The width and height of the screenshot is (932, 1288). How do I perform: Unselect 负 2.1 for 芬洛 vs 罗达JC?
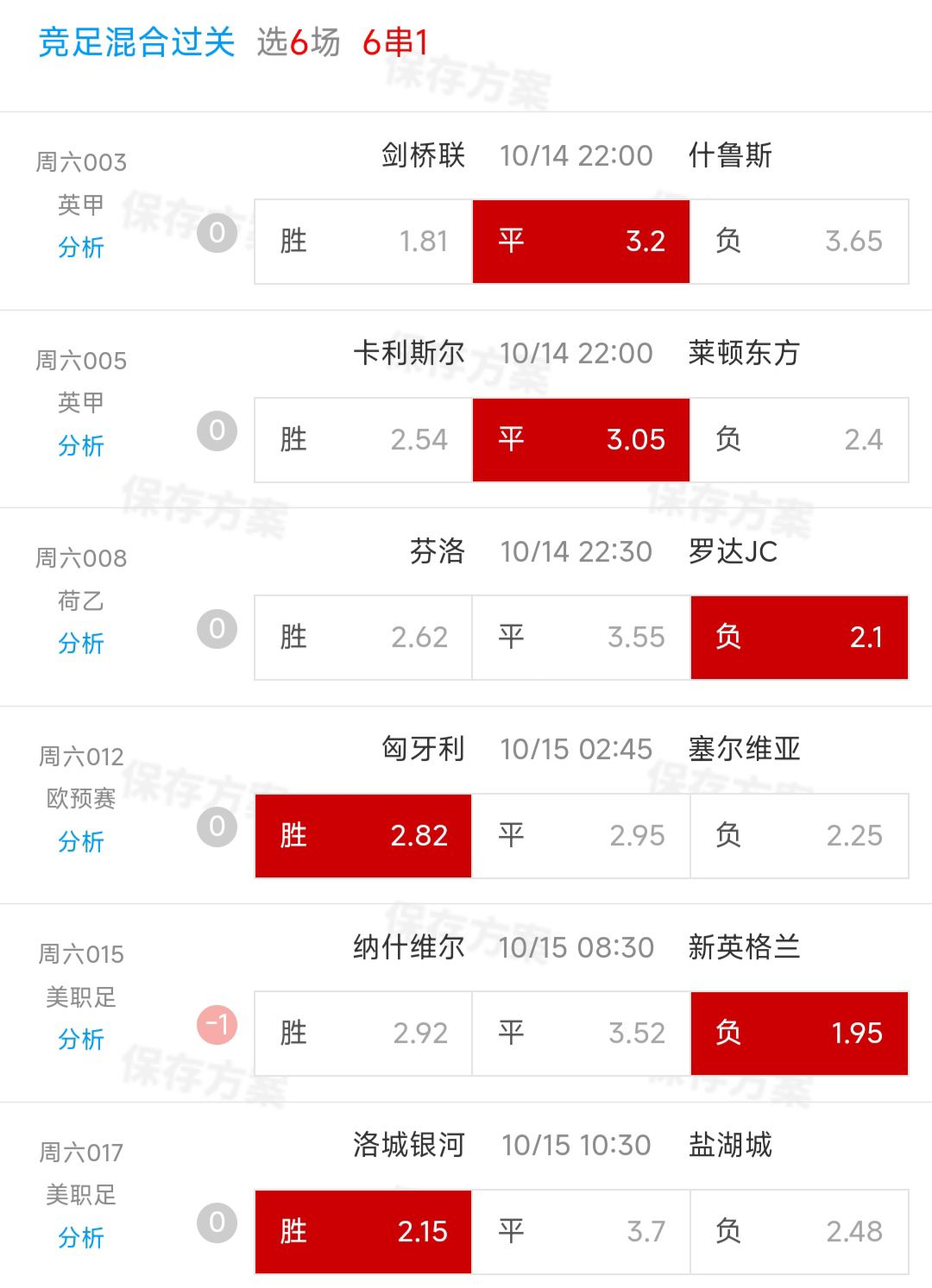pyautogui.click(x=799, y=638)
